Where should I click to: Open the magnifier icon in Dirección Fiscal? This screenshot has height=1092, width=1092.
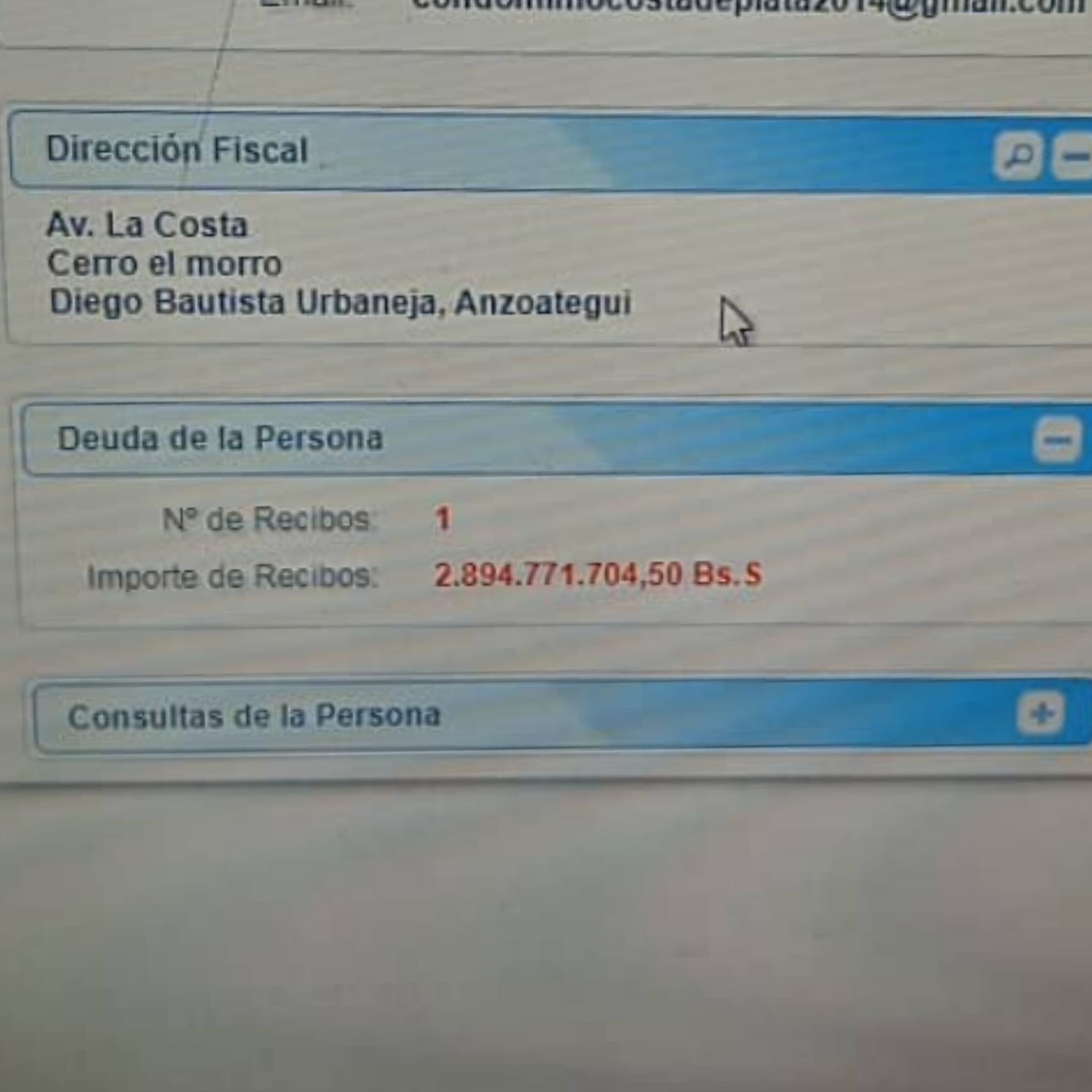1017,156
